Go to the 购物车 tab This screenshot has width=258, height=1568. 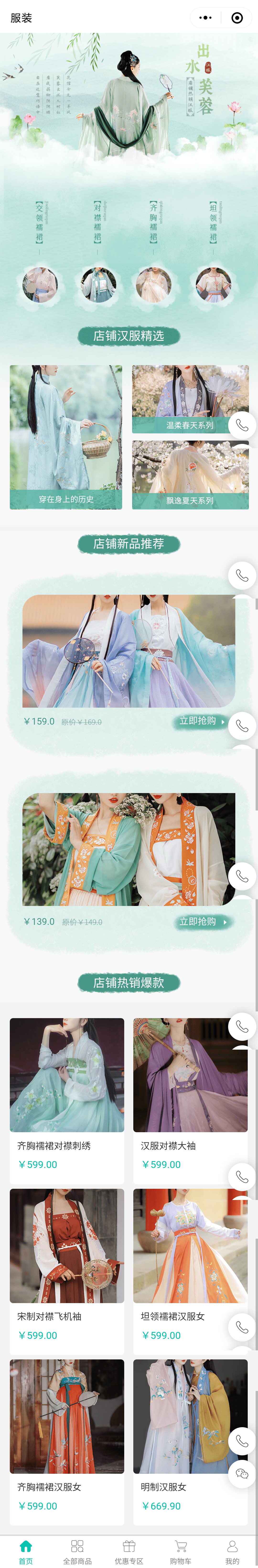181,1551
